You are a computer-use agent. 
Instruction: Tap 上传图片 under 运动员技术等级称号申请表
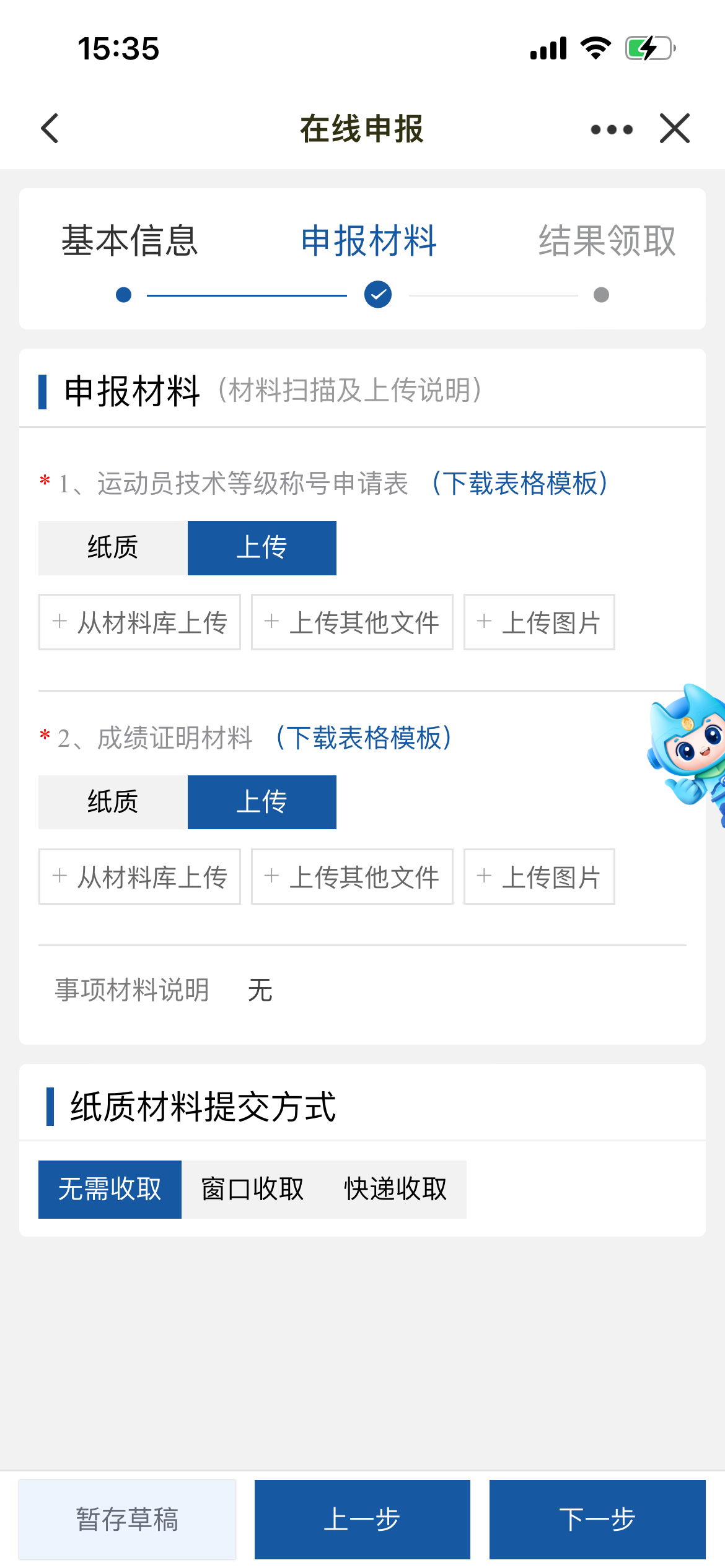[539, 622]
